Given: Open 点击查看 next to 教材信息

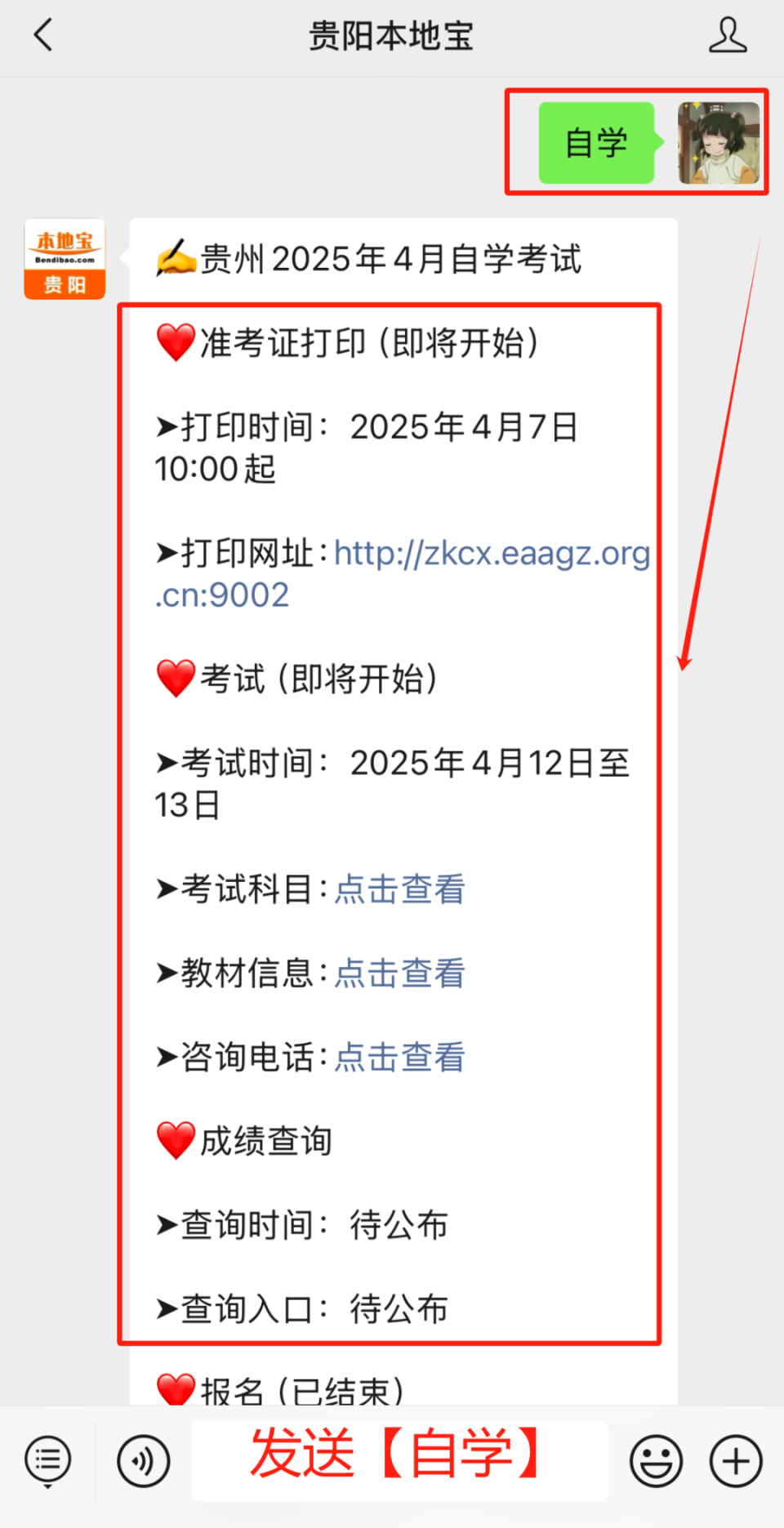Looking at the screenshot, I should 400,973.
